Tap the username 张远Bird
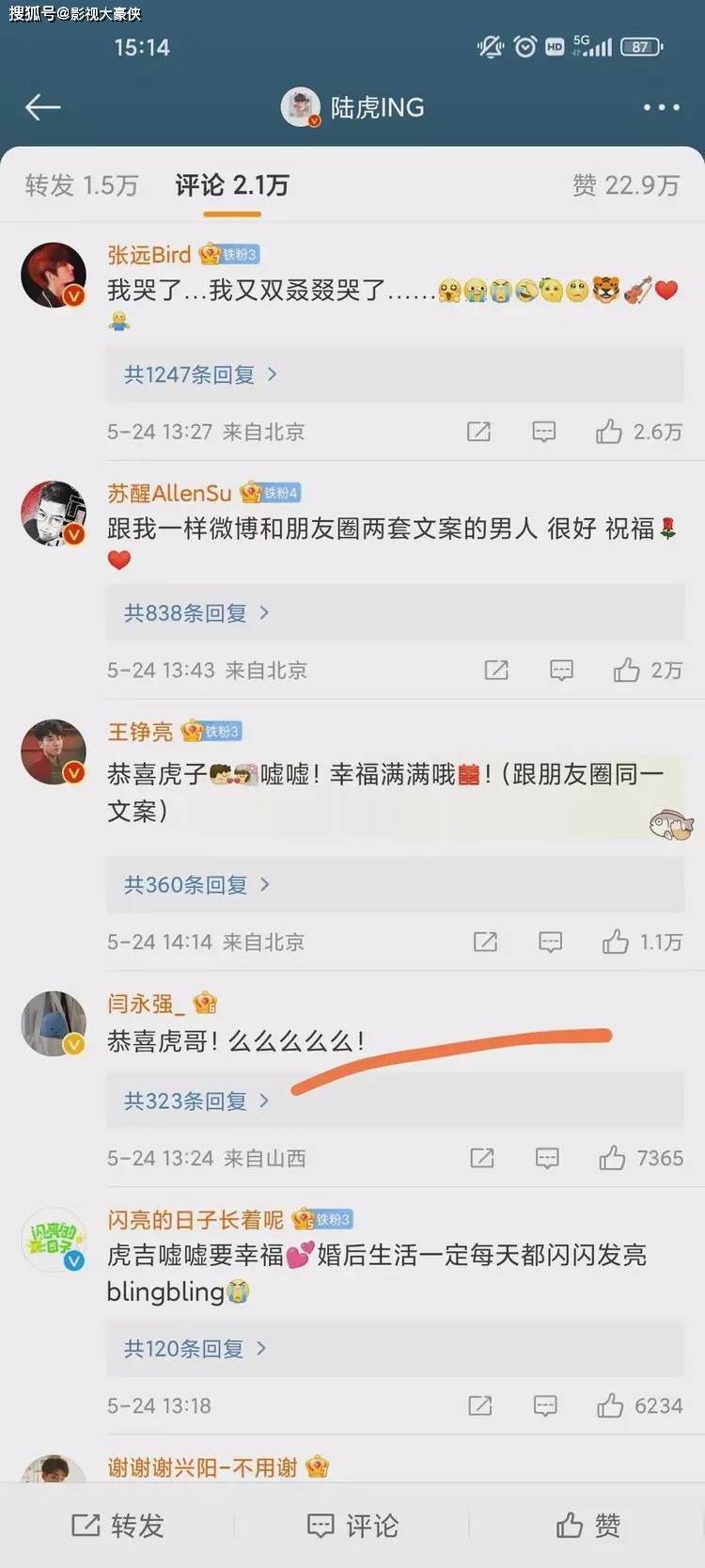The width and height of the screenshot is (705, 1568). pos(149,255)
